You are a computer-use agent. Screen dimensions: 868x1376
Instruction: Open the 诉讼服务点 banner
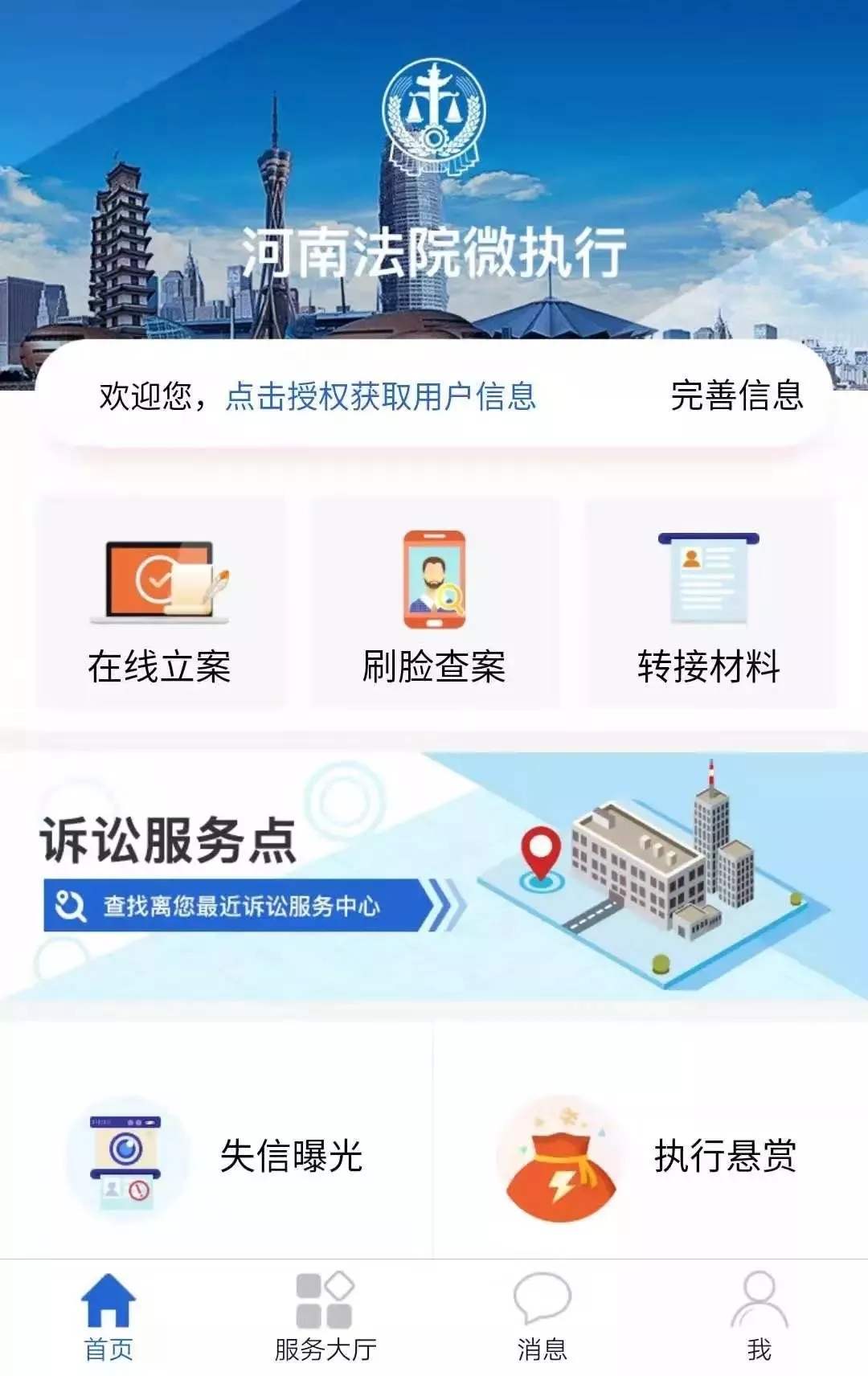coord(434,876)
